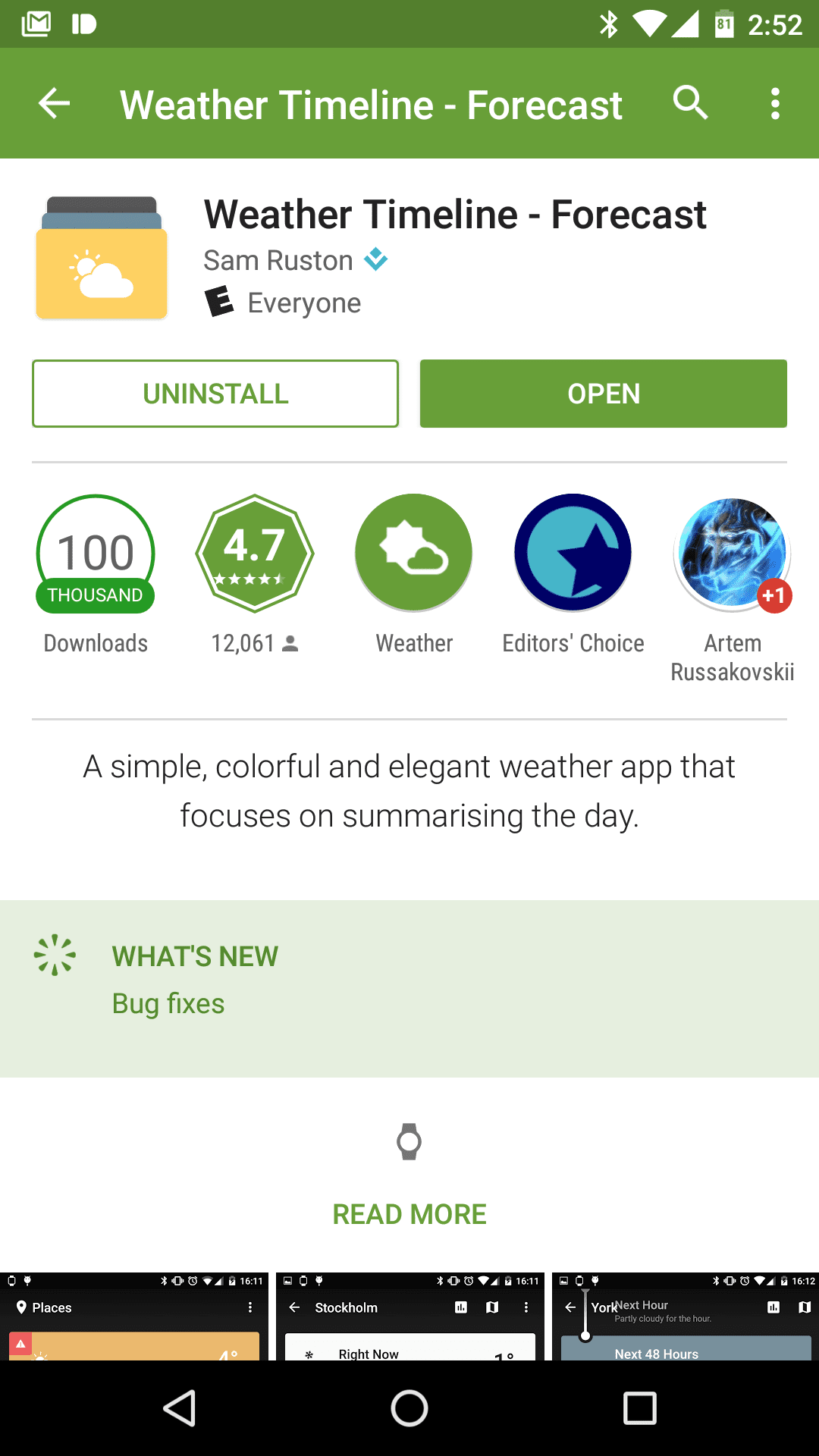The image size is (819, 1456).
Task: Open the Stockholm screenshot thumbnail
Action: (x=409, y=1316)
